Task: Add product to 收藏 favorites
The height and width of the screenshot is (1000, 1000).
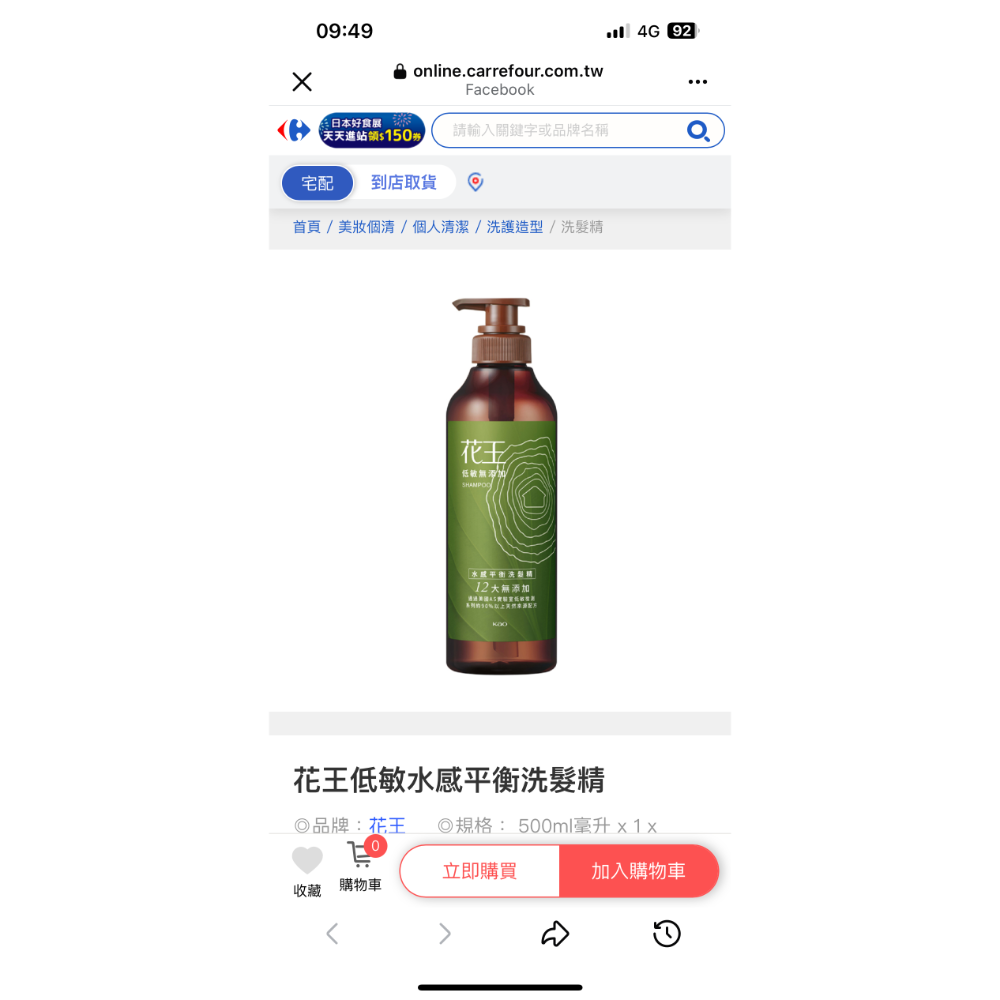Action: coord(307,870)
